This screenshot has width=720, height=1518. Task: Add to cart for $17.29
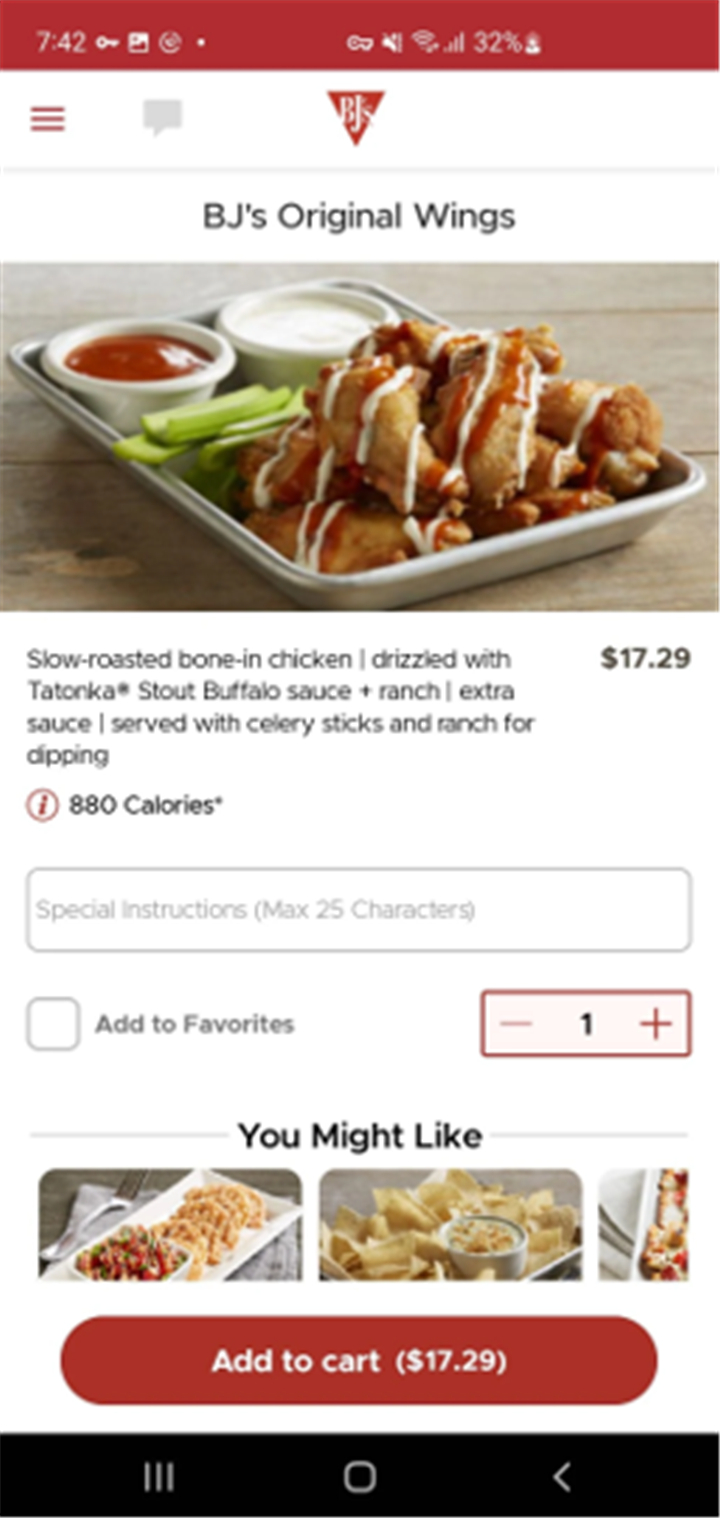359,1361
